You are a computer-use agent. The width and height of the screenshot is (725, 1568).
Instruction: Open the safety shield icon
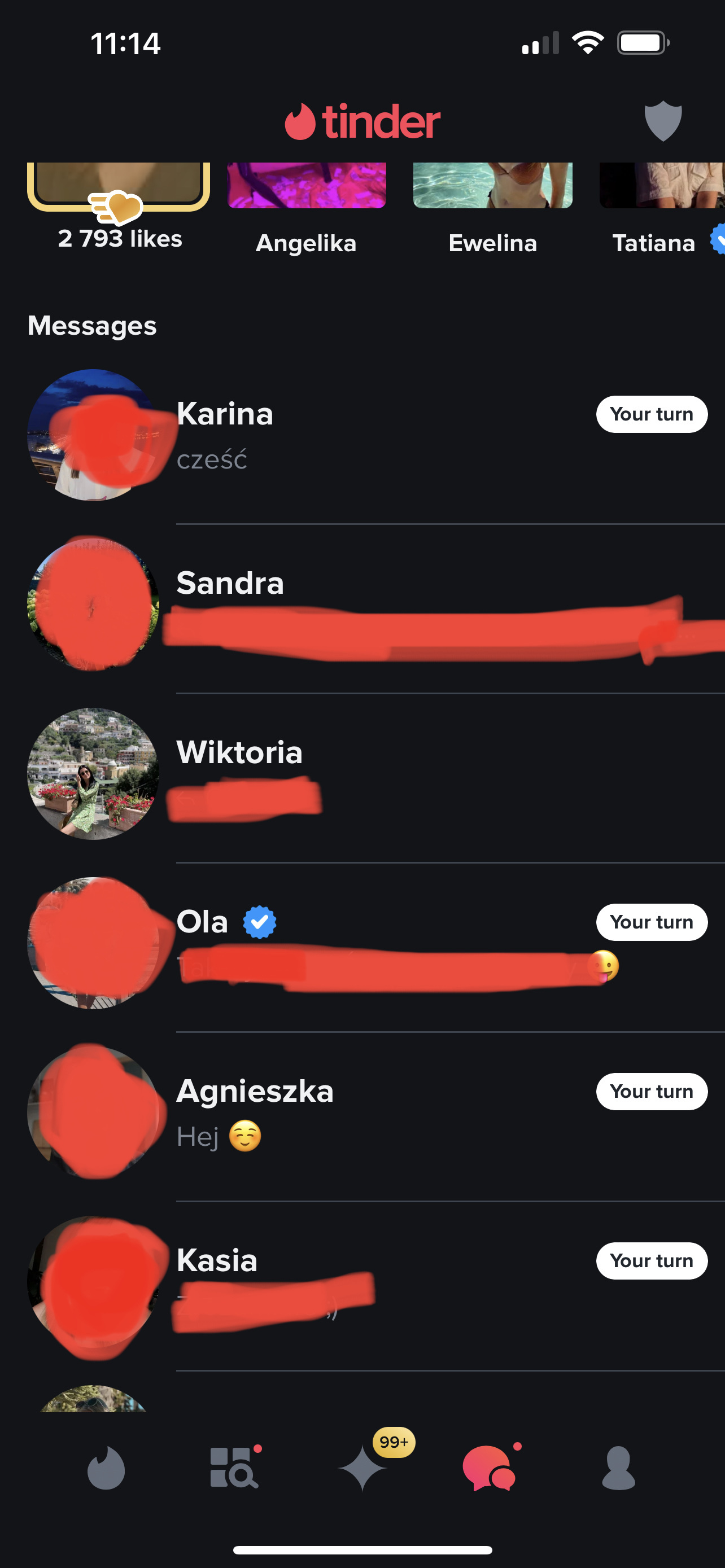click(x=662, y=121)
